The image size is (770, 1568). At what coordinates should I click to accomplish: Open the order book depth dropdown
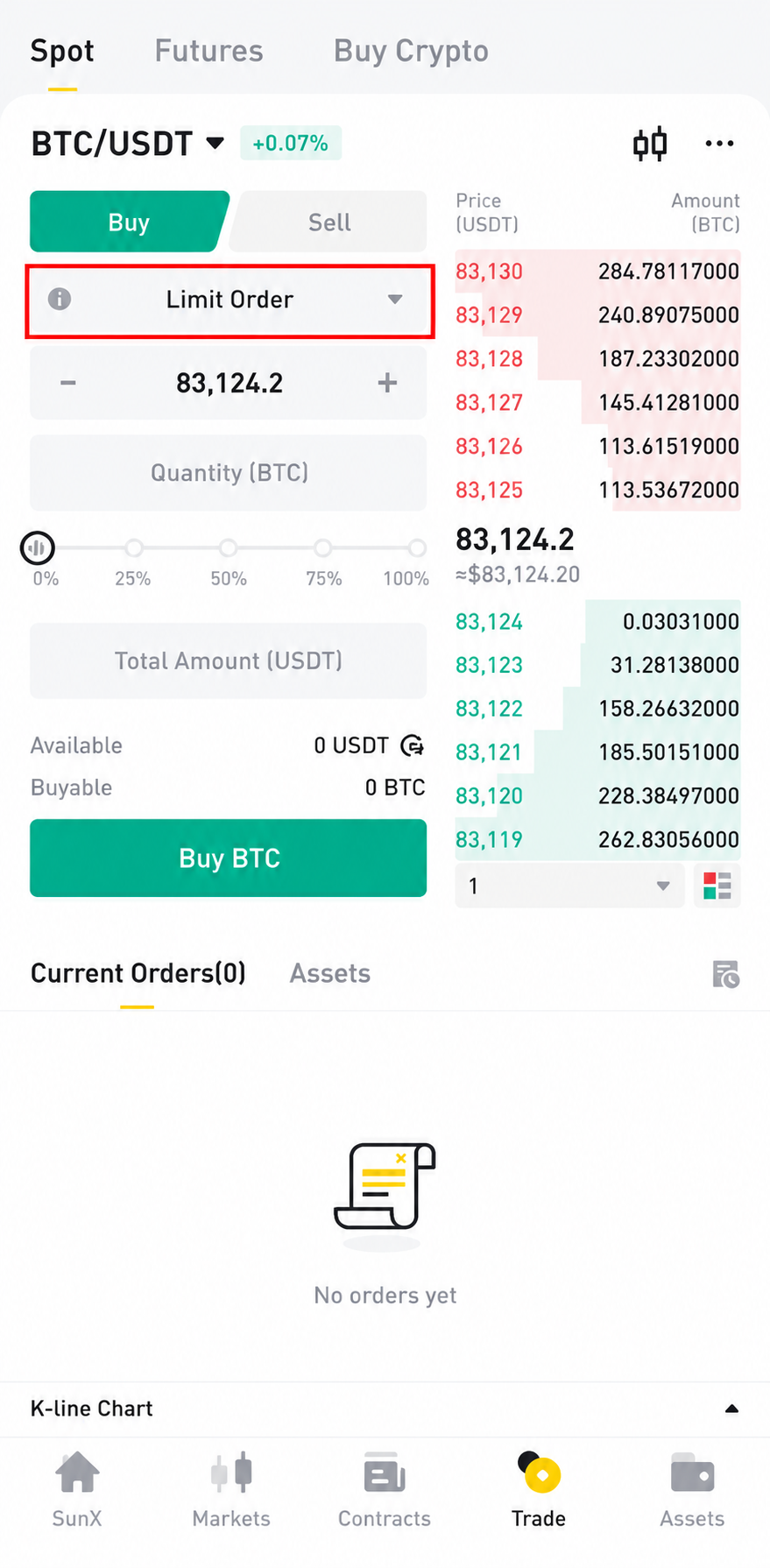(x=569, y=886)
